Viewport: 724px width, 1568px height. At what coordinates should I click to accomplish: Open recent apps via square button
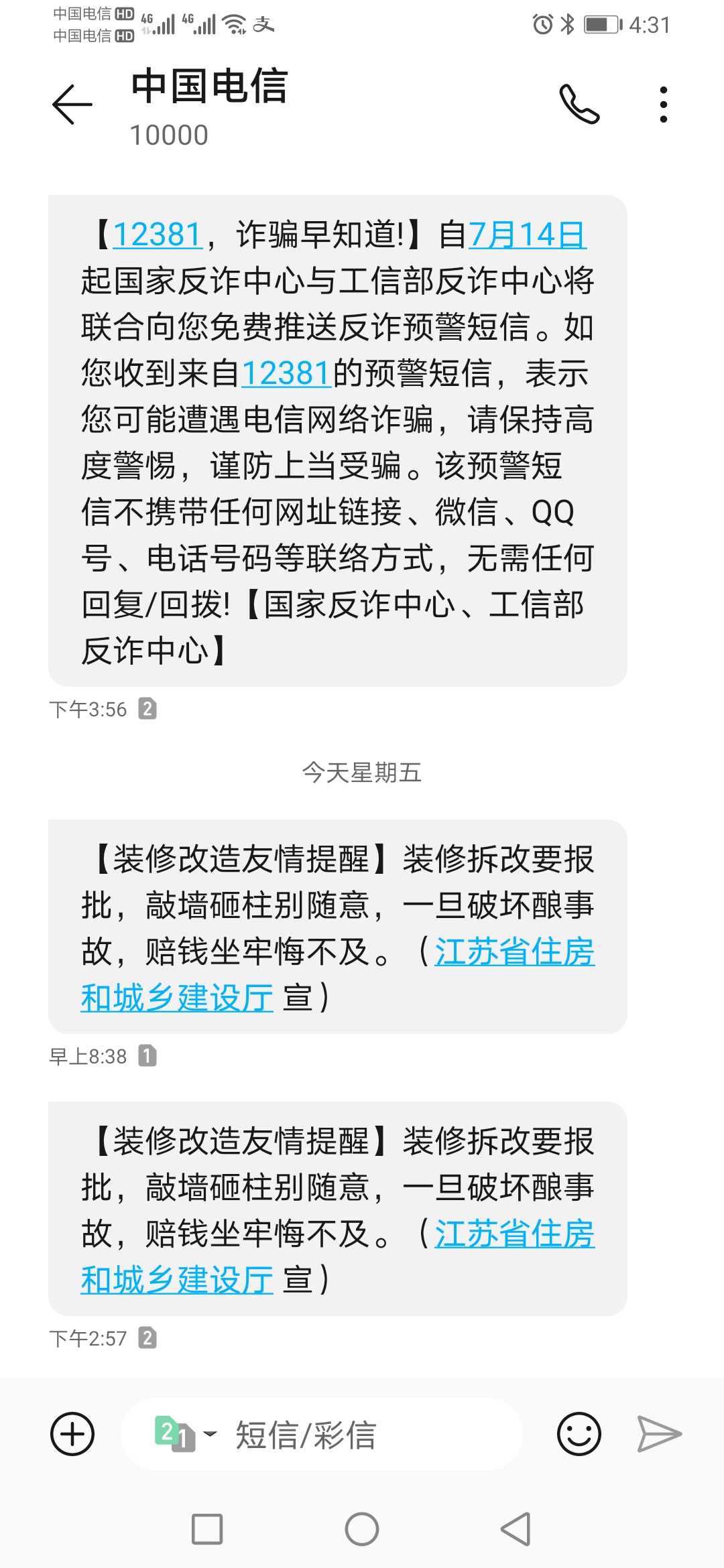(x=207, y=1529)
